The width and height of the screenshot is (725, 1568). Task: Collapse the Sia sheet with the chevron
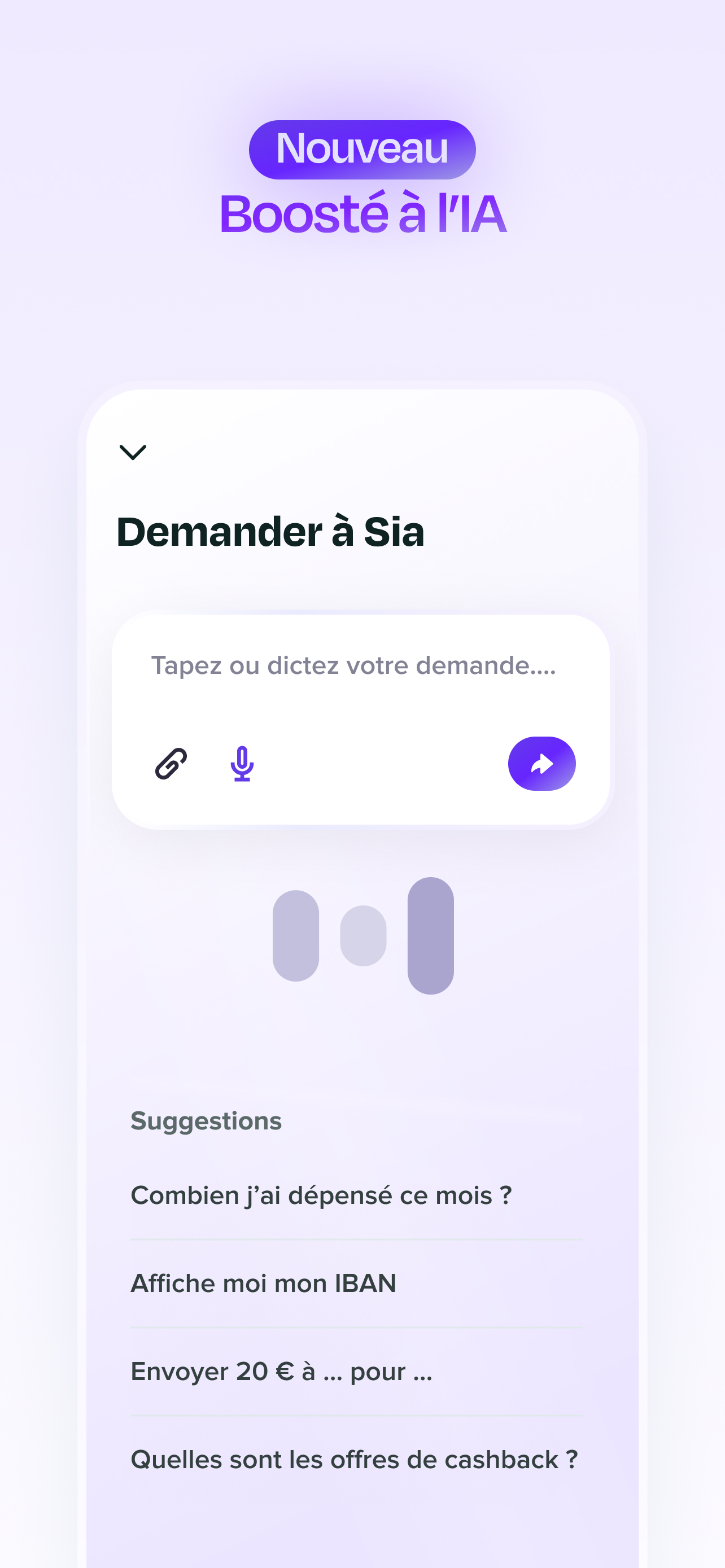point(133,452)
